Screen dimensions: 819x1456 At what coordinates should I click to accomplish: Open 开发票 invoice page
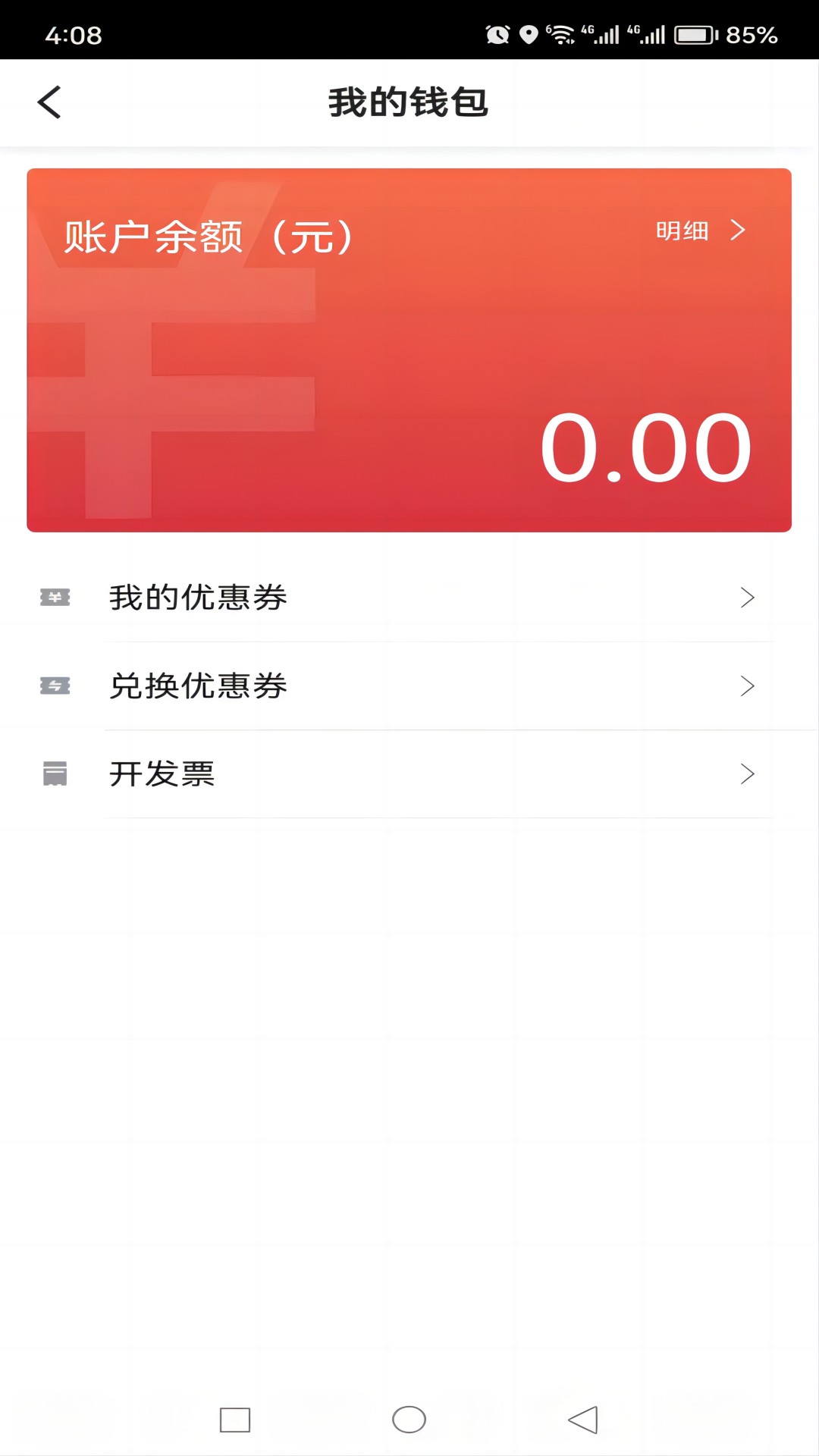click(409, 774)
